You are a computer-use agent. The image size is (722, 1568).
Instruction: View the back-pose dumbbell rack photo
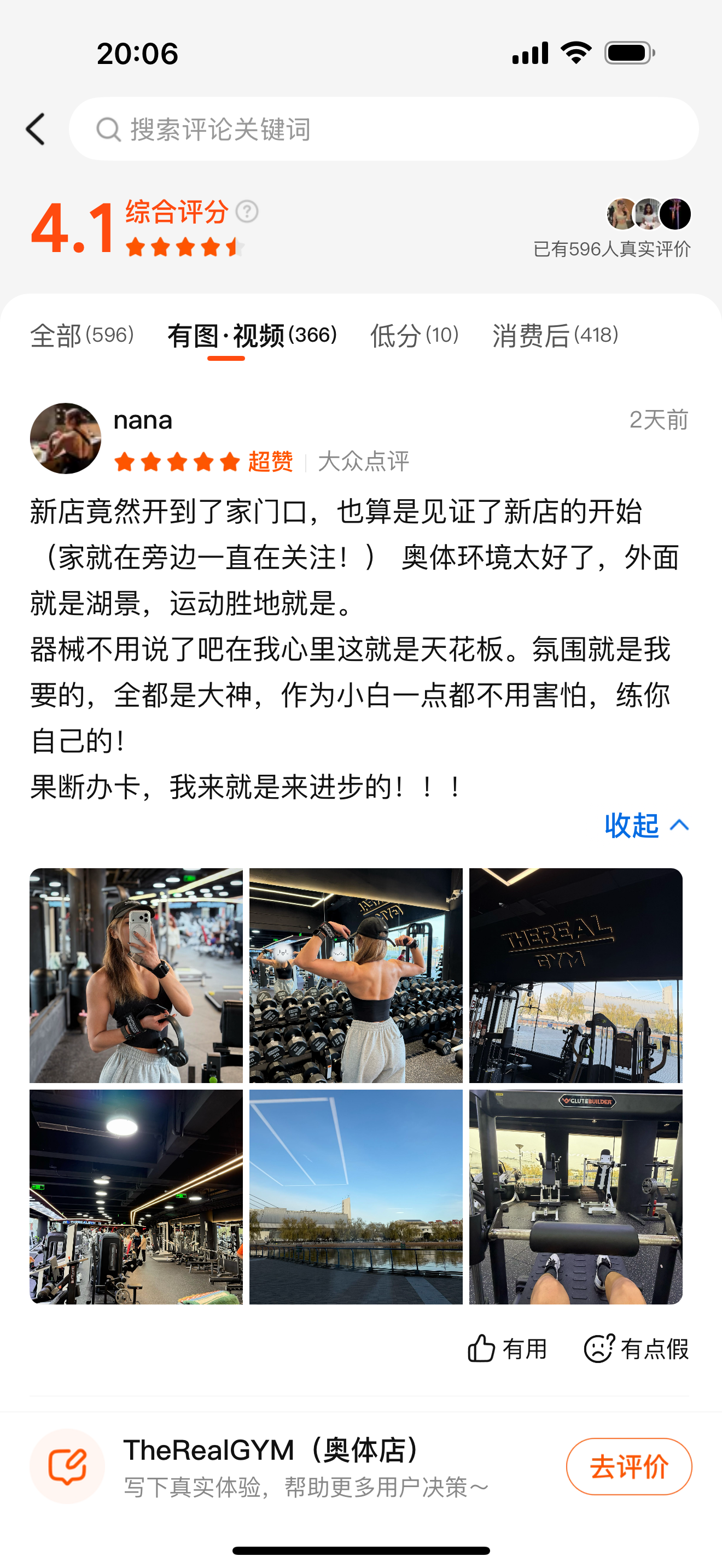point(356,975)
